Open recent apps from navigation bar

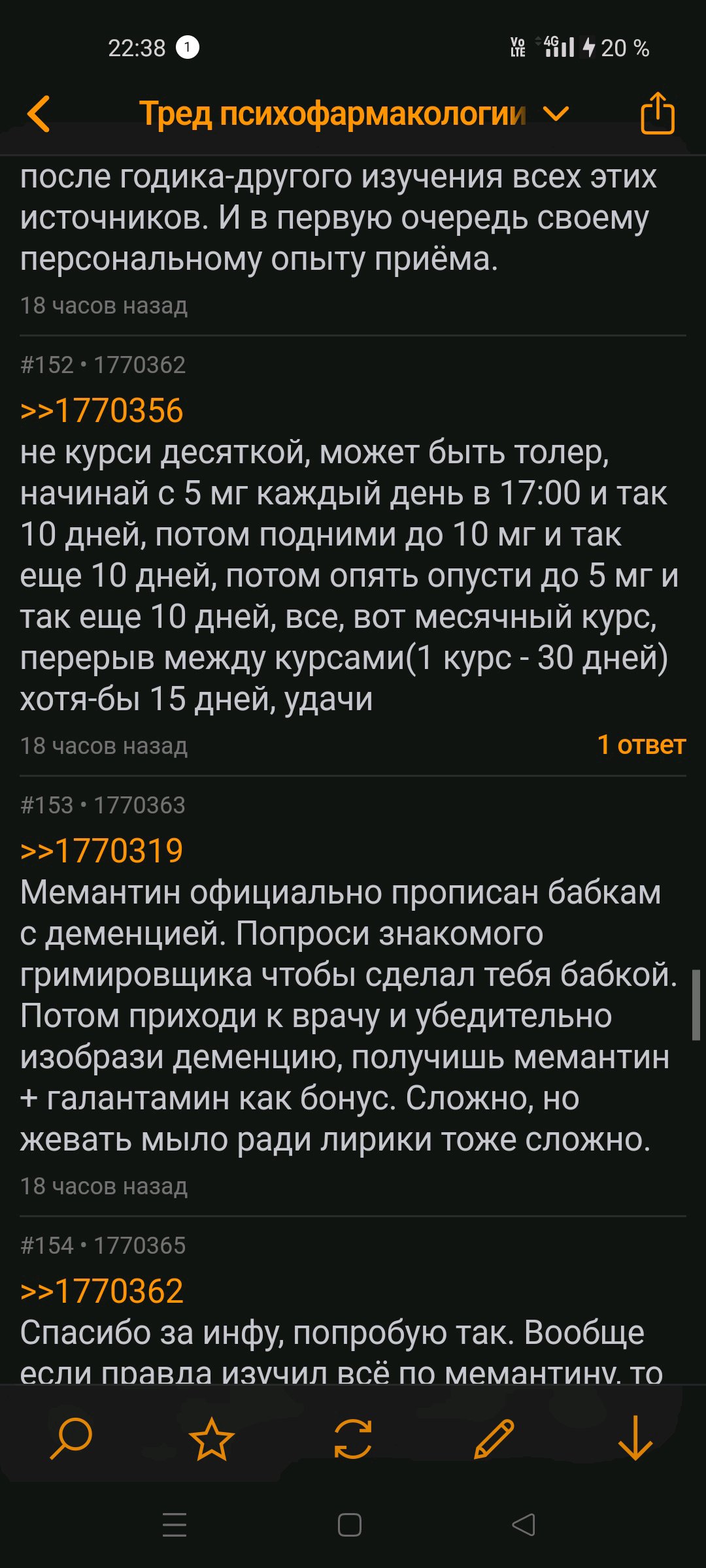click(x=175, y=1525)
